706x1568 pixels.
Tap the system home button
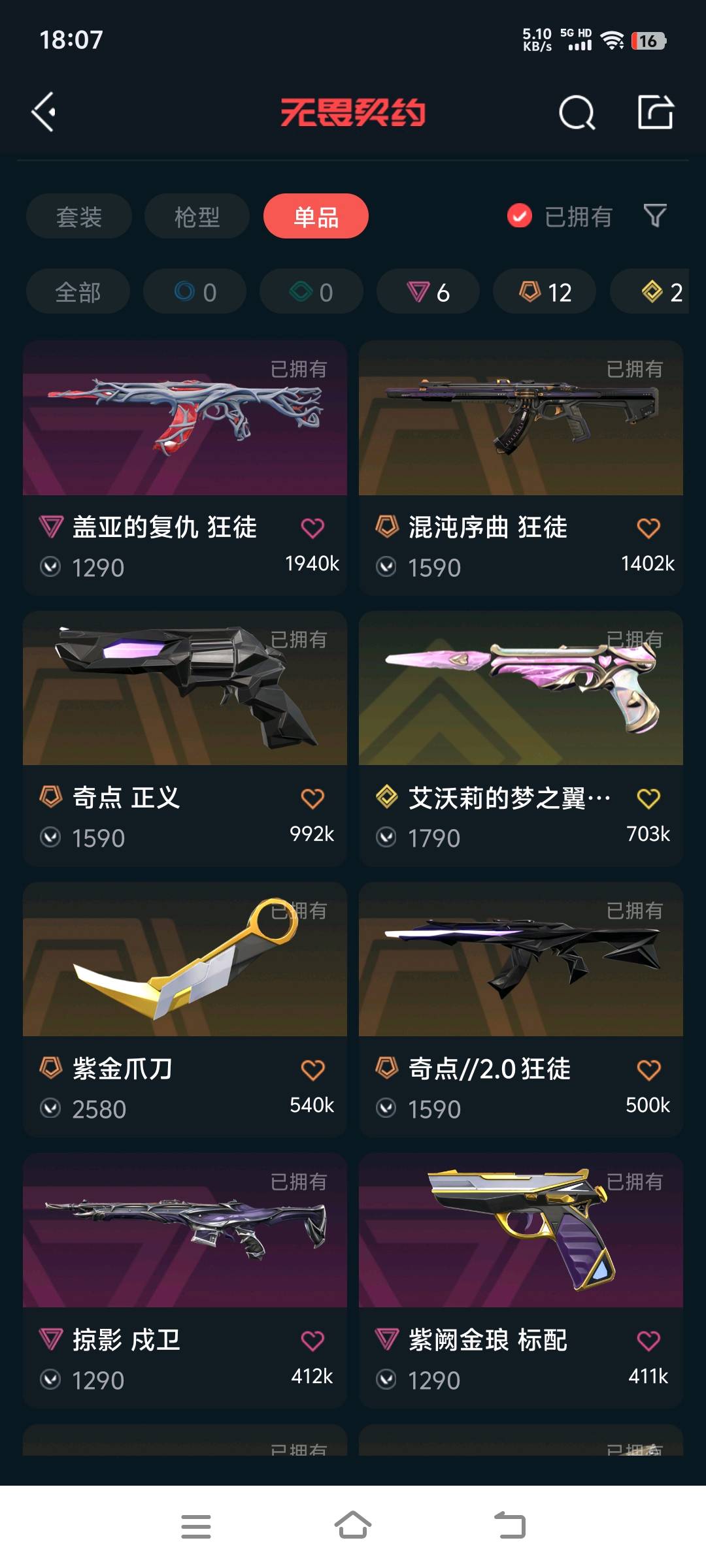coord(353,1526)
